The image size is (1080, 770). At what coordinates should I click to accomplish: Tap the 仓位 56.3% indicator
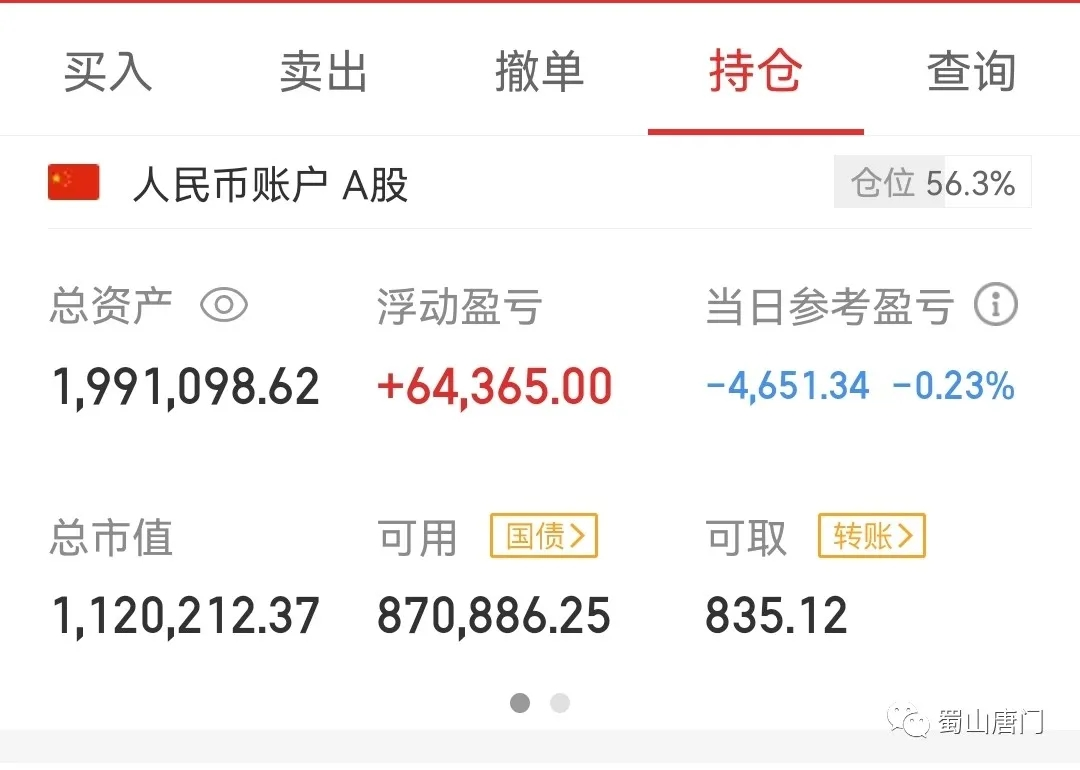[x=932, y=183]
